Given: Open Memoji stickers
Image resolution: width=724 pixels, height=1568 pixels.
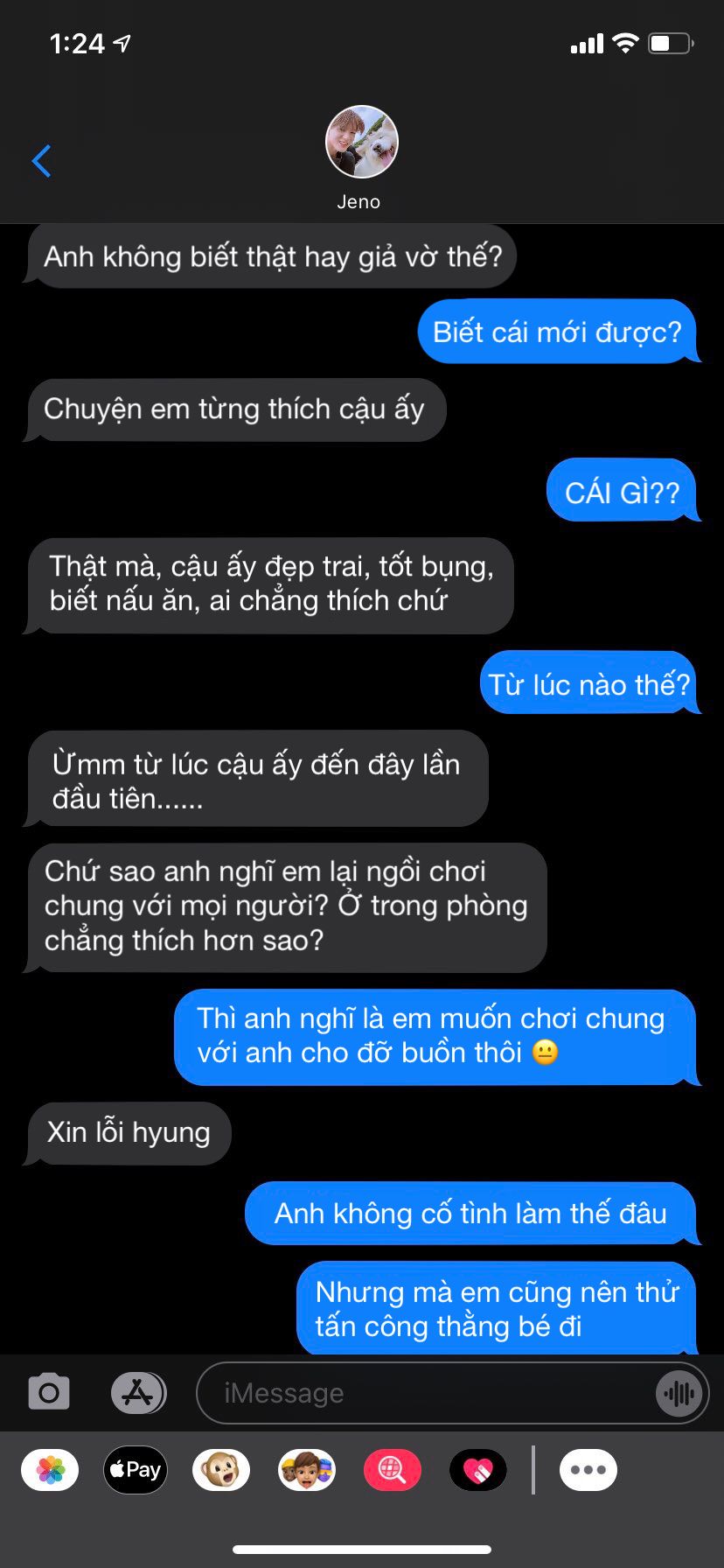Looking at the screenshot, I should (x=307, y=1470).
